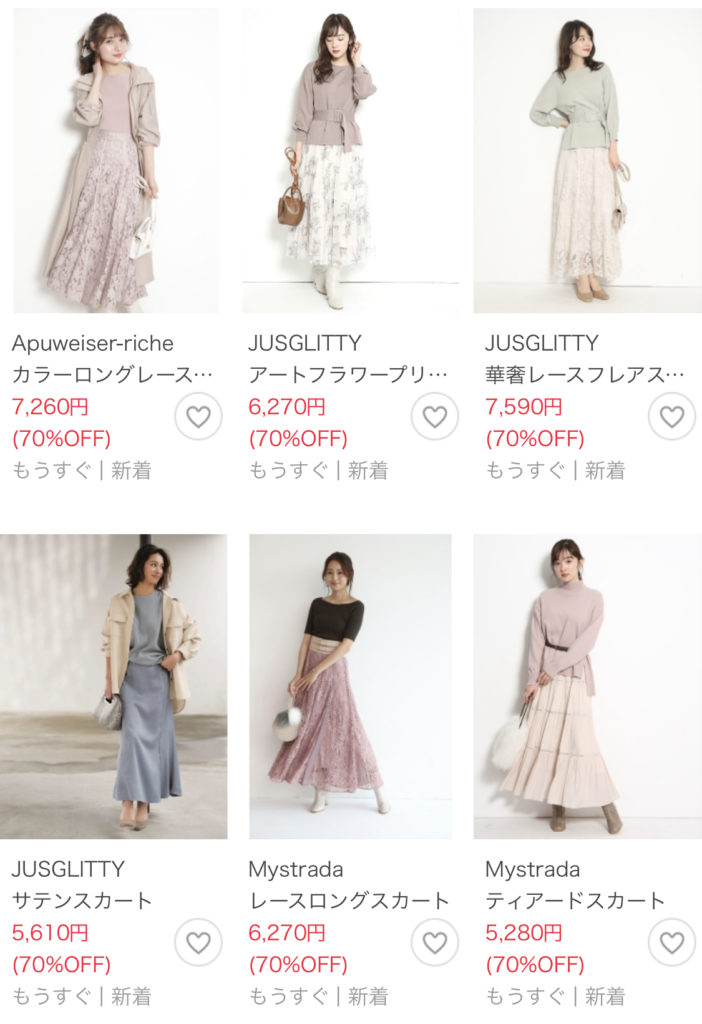Like the JUSGLITTY 華奢レースフレアス item
This screenshot has height=1024, width=702.
pos(671,417)
